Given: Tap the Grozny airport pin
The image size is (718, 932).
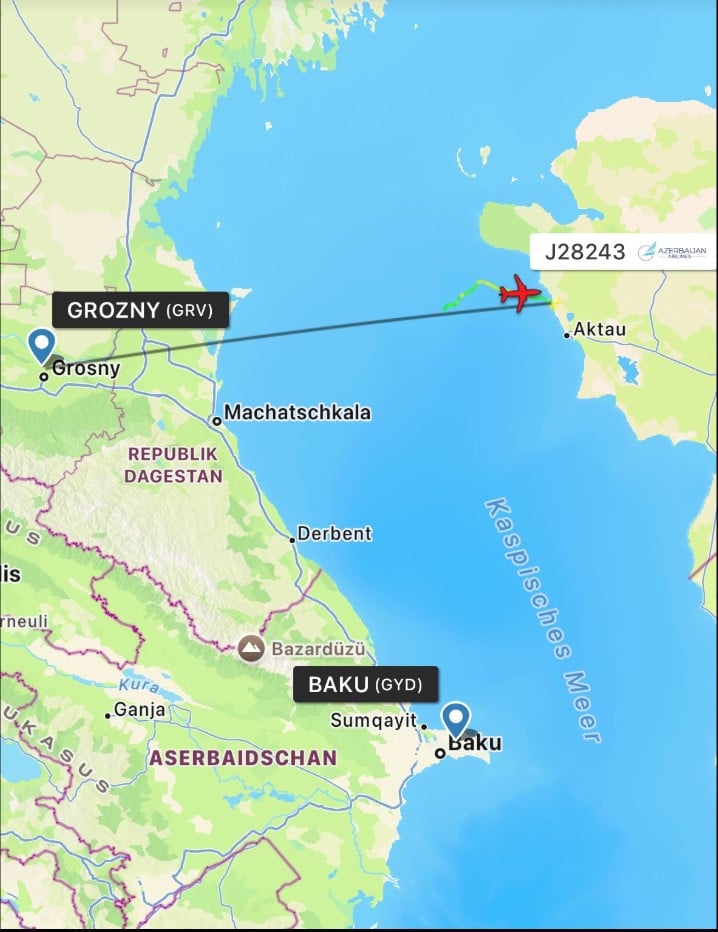Looking at the screenshot, I should [41, 345].
